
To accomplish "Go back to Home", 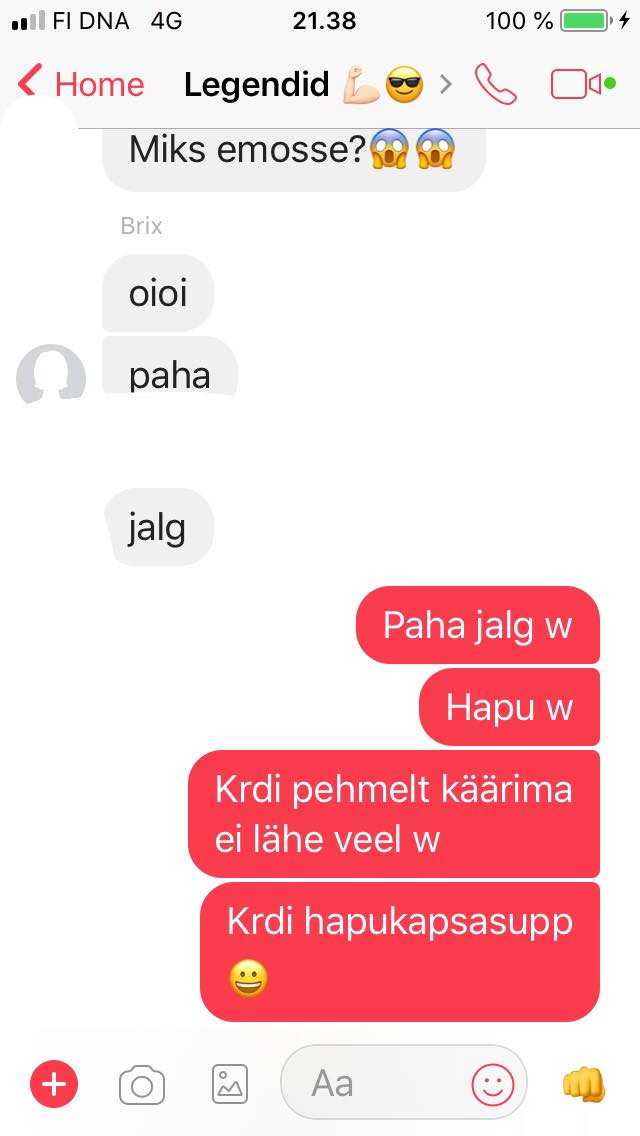I will 80,84.
